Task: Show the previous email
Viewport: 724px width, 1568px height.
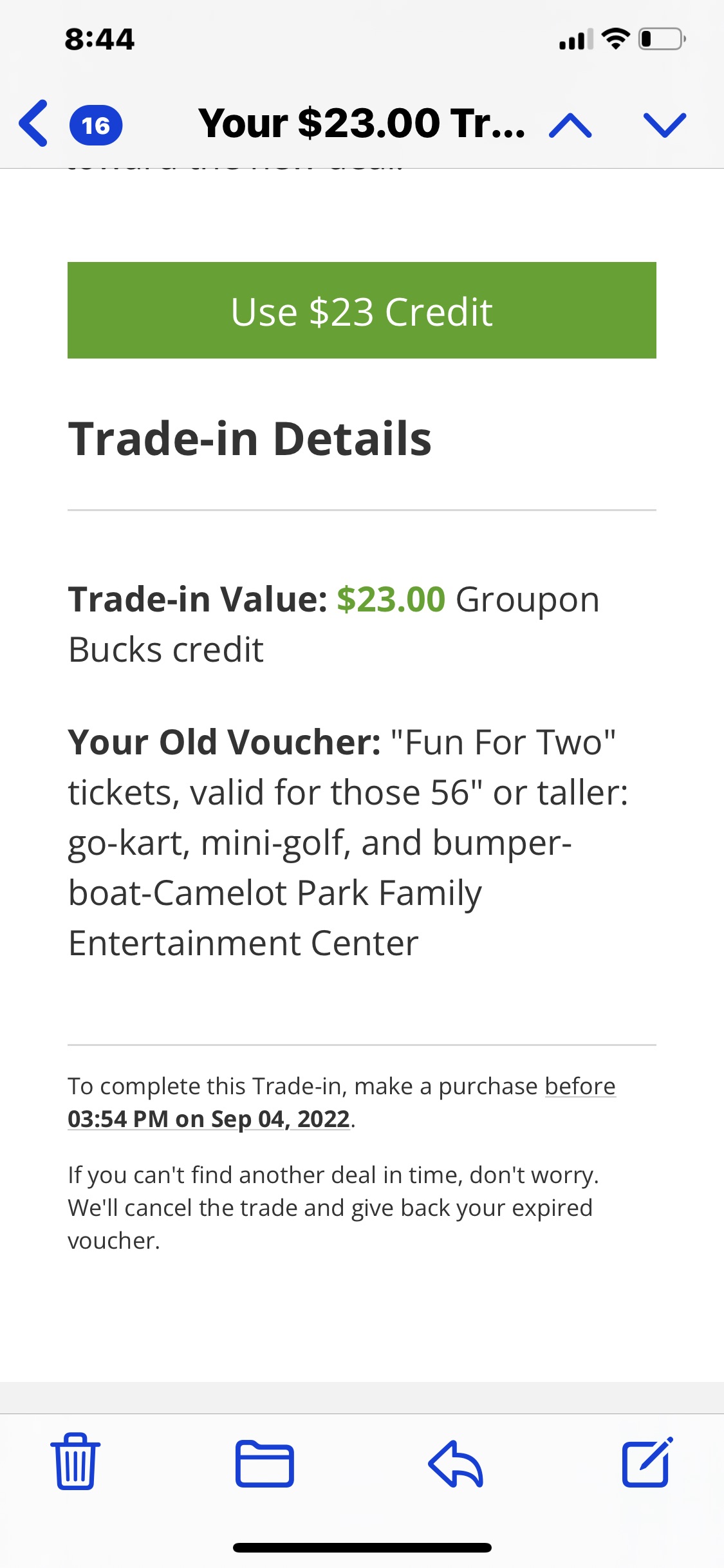Action: coord(570,125)
